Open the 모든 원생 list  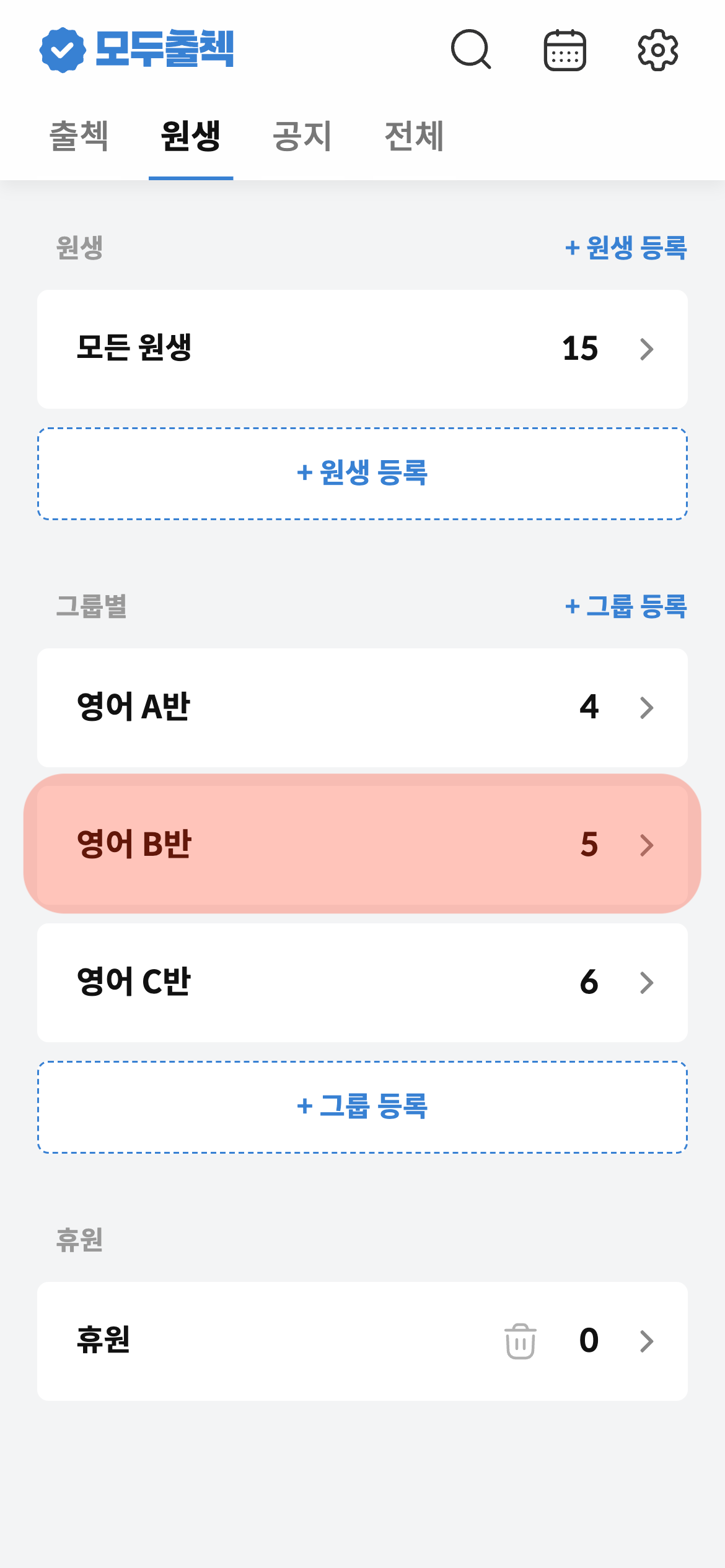pos(362,349)
